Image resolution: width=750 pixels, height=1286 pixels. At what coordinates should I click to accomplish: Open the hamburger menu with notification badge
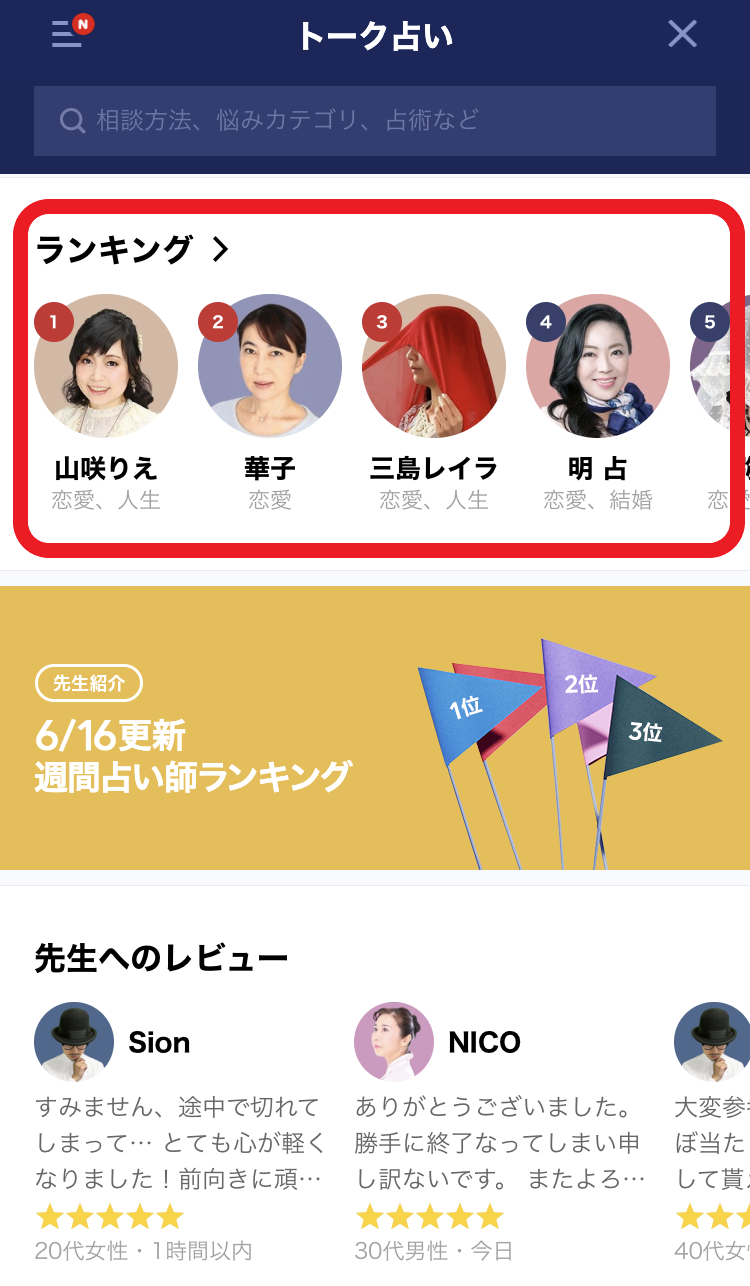[x=68, y=35]
